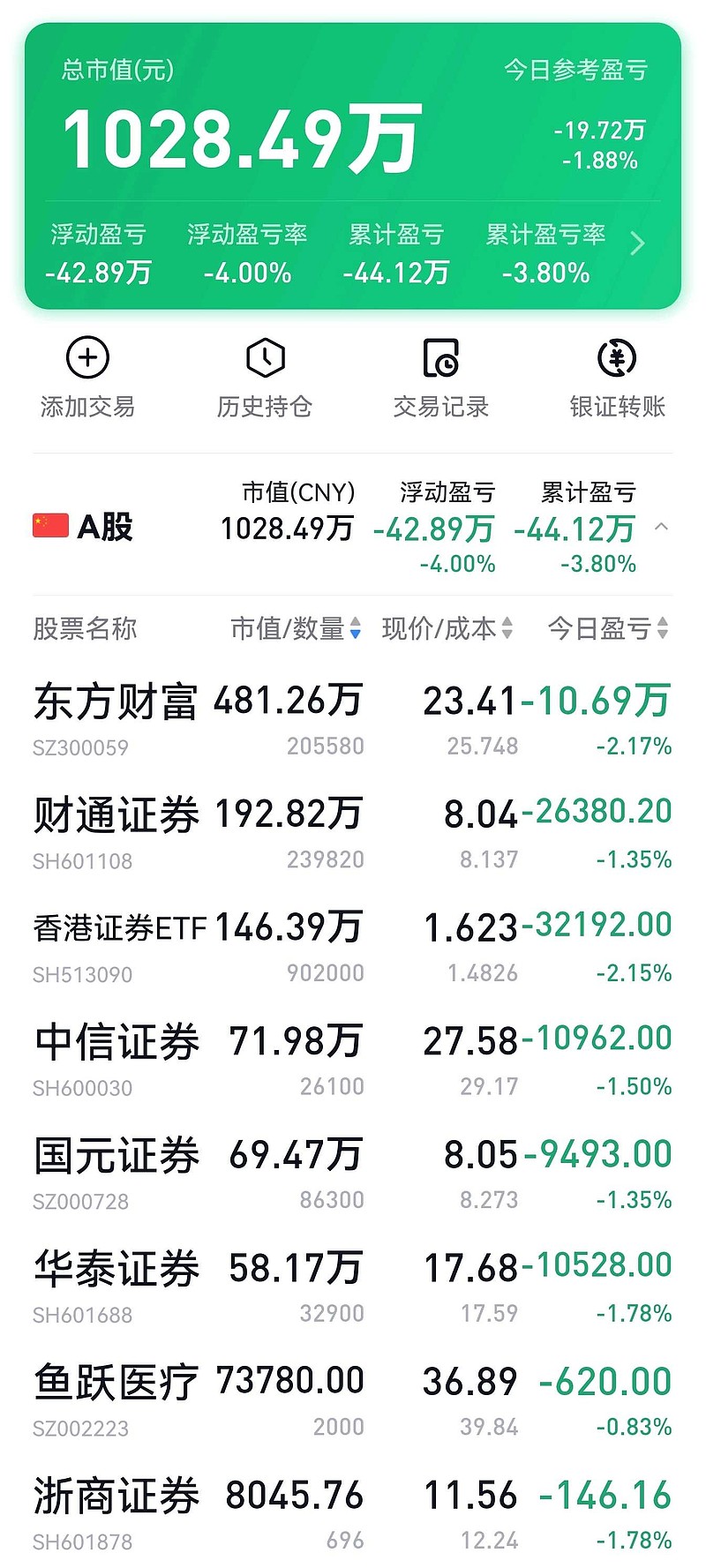
Task: Open 财通证券 holding details
Action: tap(353, 833)
